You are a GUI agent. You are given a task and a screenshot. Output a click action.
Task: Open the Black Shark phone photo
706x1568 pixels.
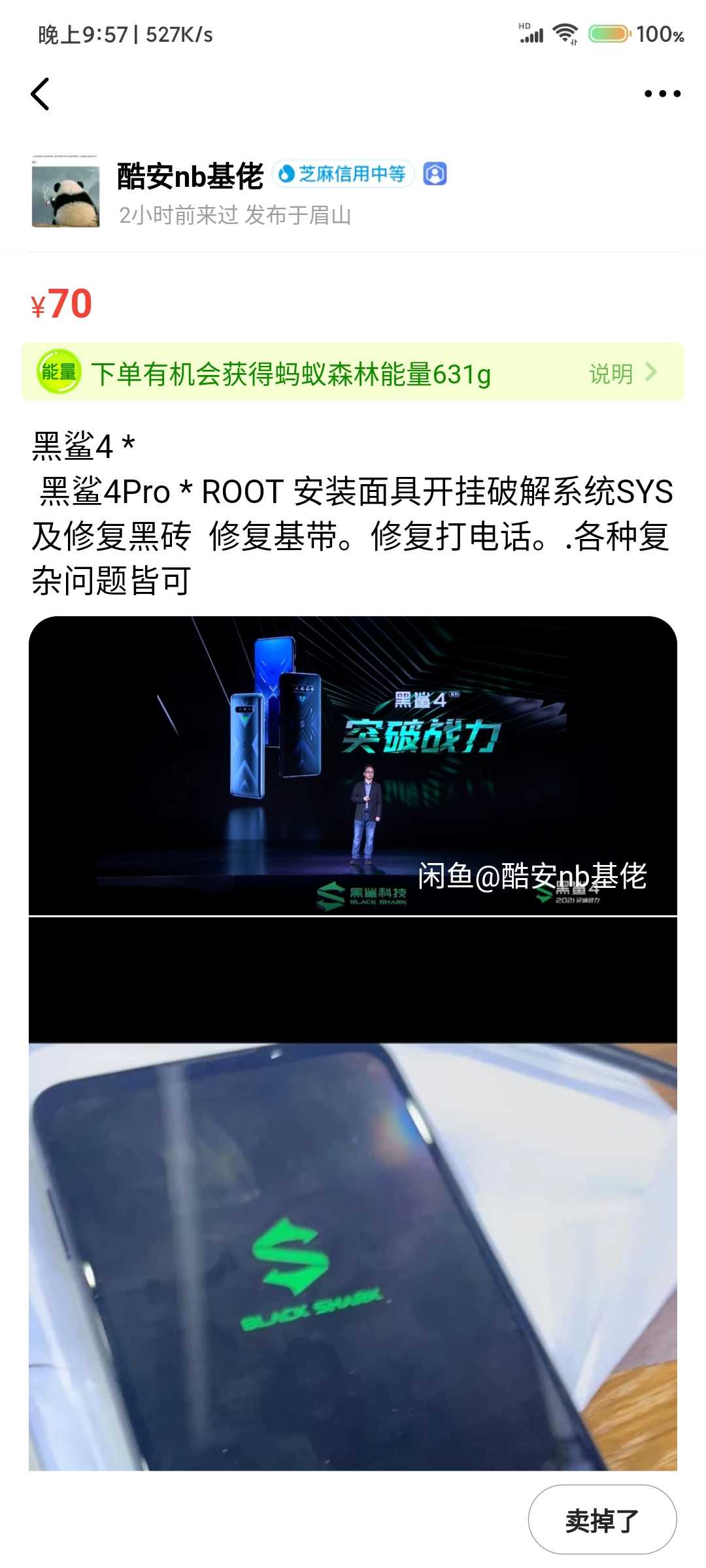pos(353,1194)
